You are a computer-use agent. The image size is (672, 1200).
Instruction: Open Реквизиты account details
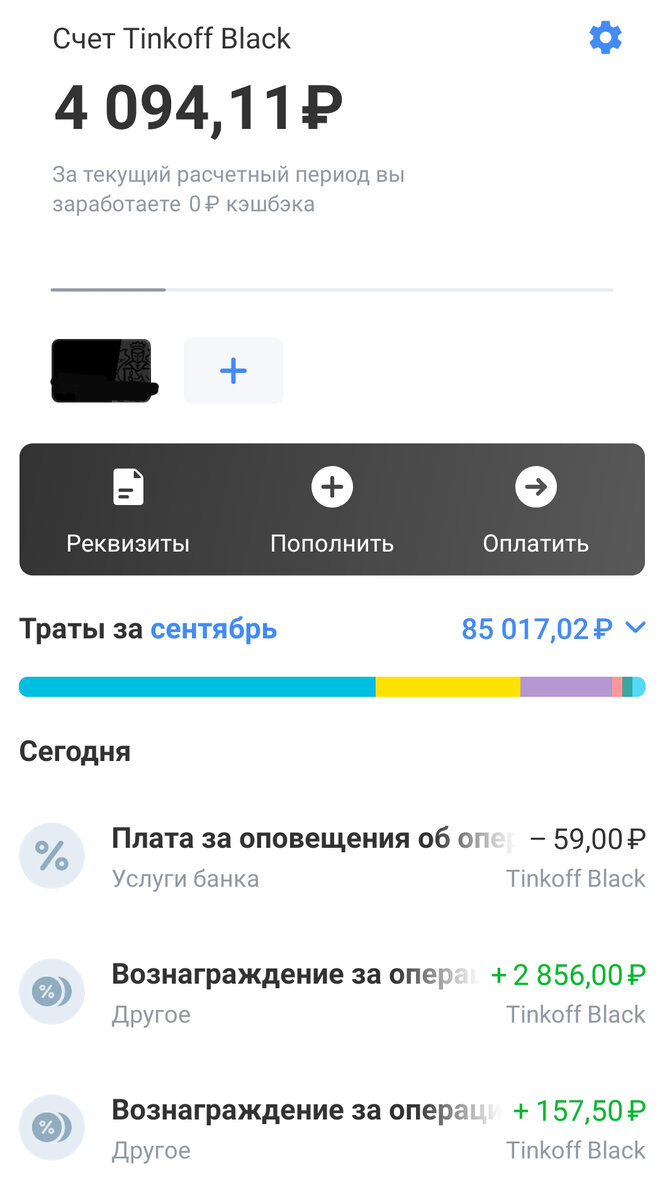tap(128, 510)
